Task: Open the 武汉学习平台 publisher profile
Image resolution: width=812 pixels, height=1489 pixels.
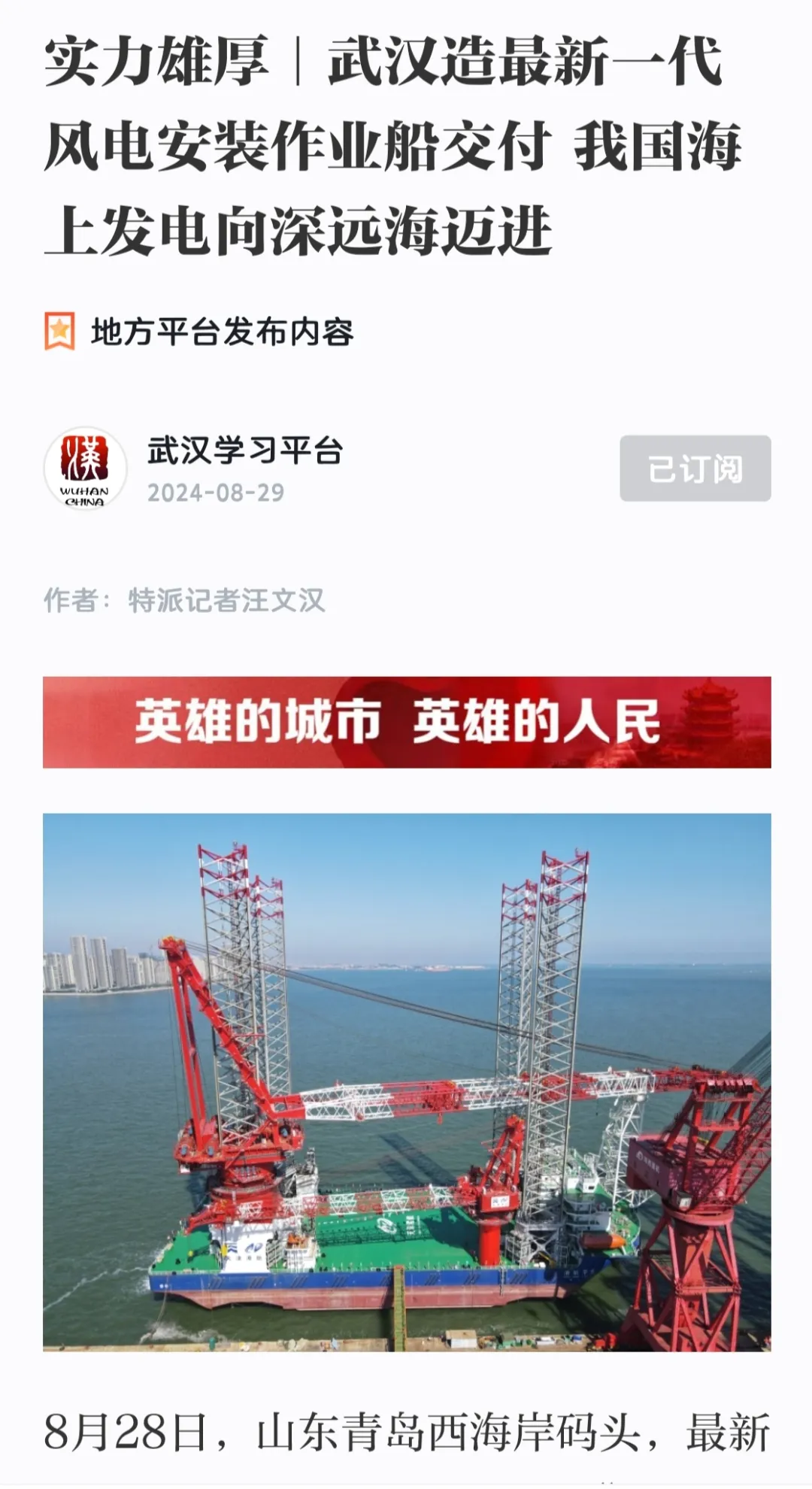Action: tap(244, 451)
